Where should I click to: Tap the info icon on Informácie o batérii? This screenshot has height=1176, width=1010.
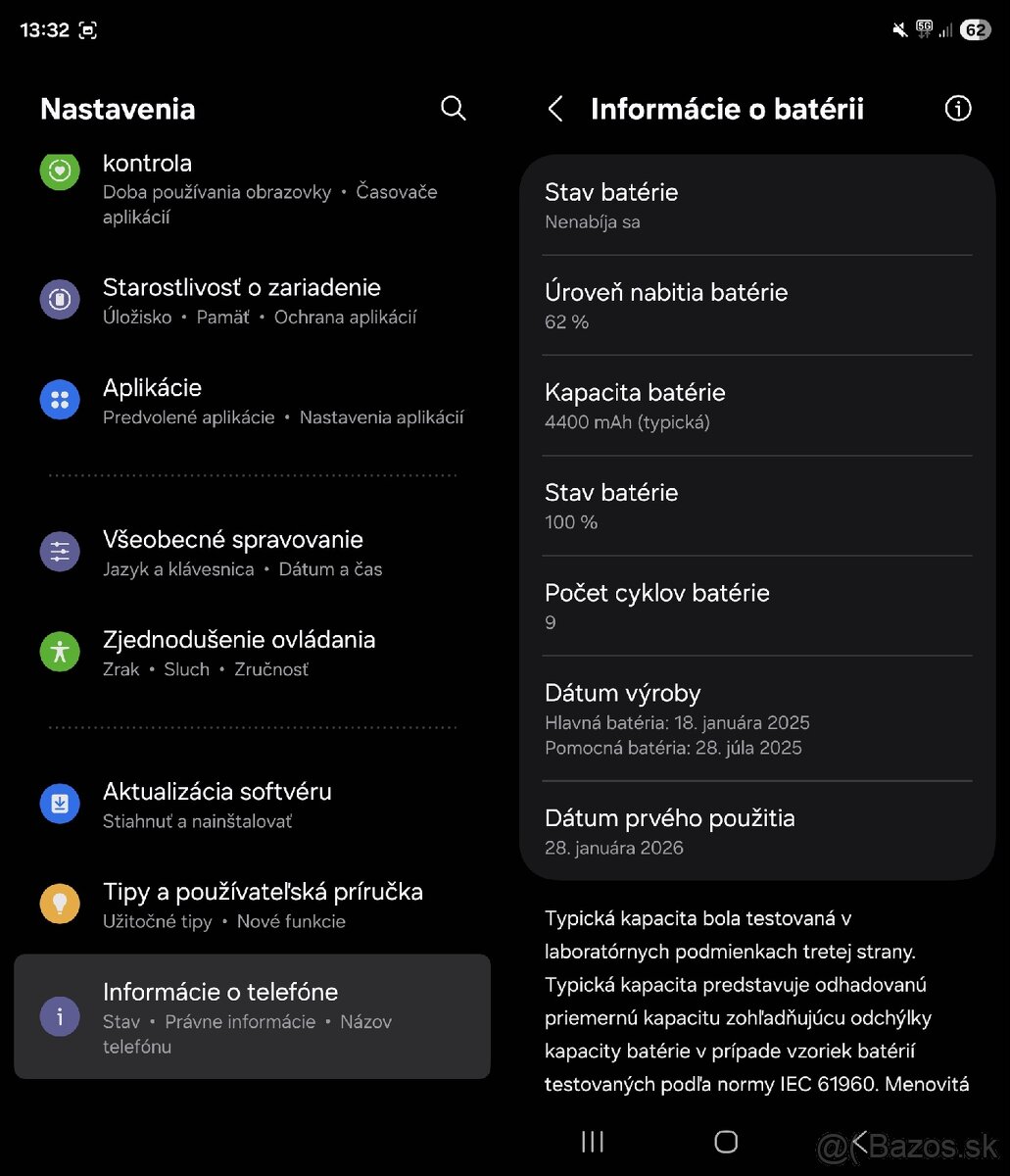(957, 109)
